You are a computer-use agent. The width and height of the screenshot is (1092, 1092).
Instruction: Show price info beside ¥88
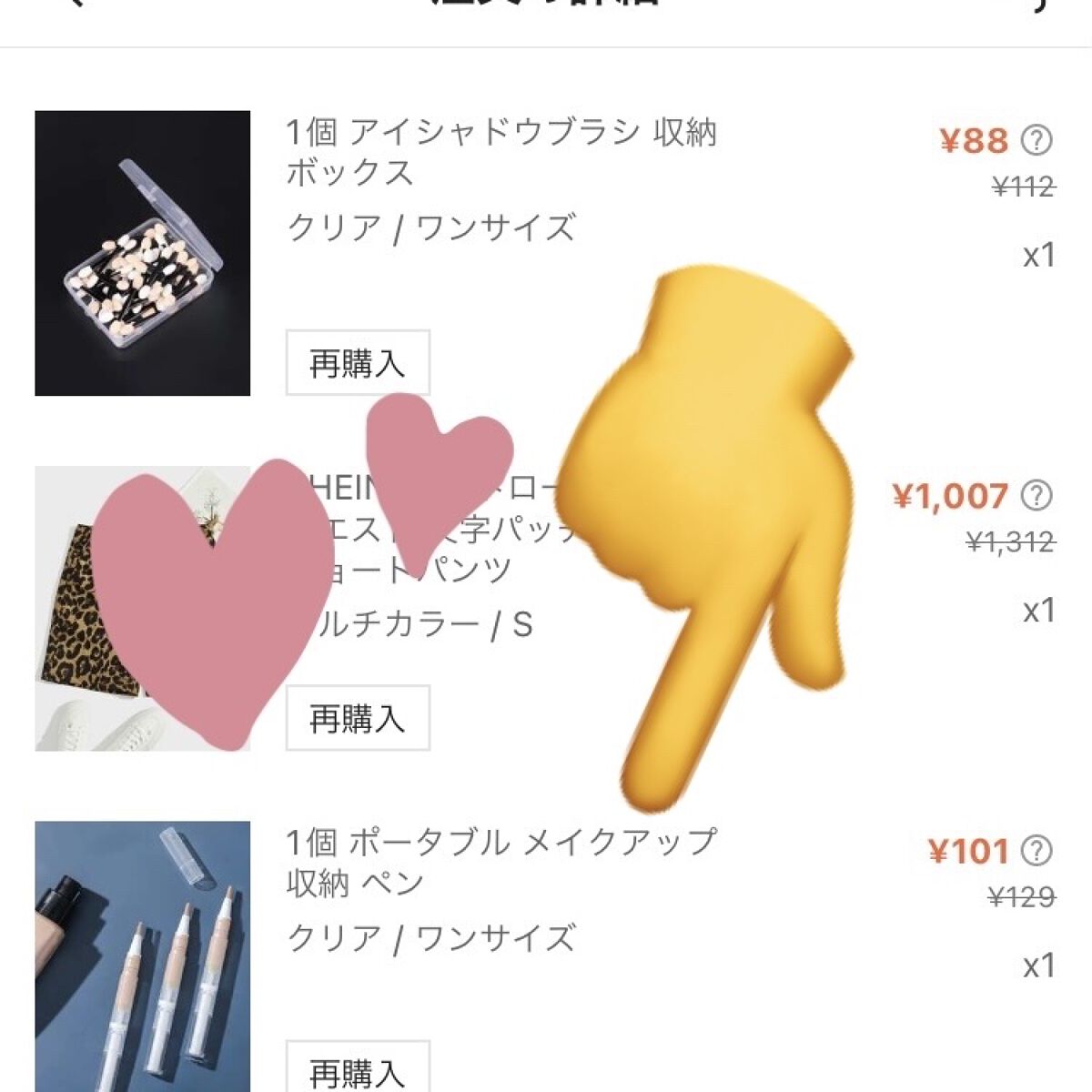1036,140
